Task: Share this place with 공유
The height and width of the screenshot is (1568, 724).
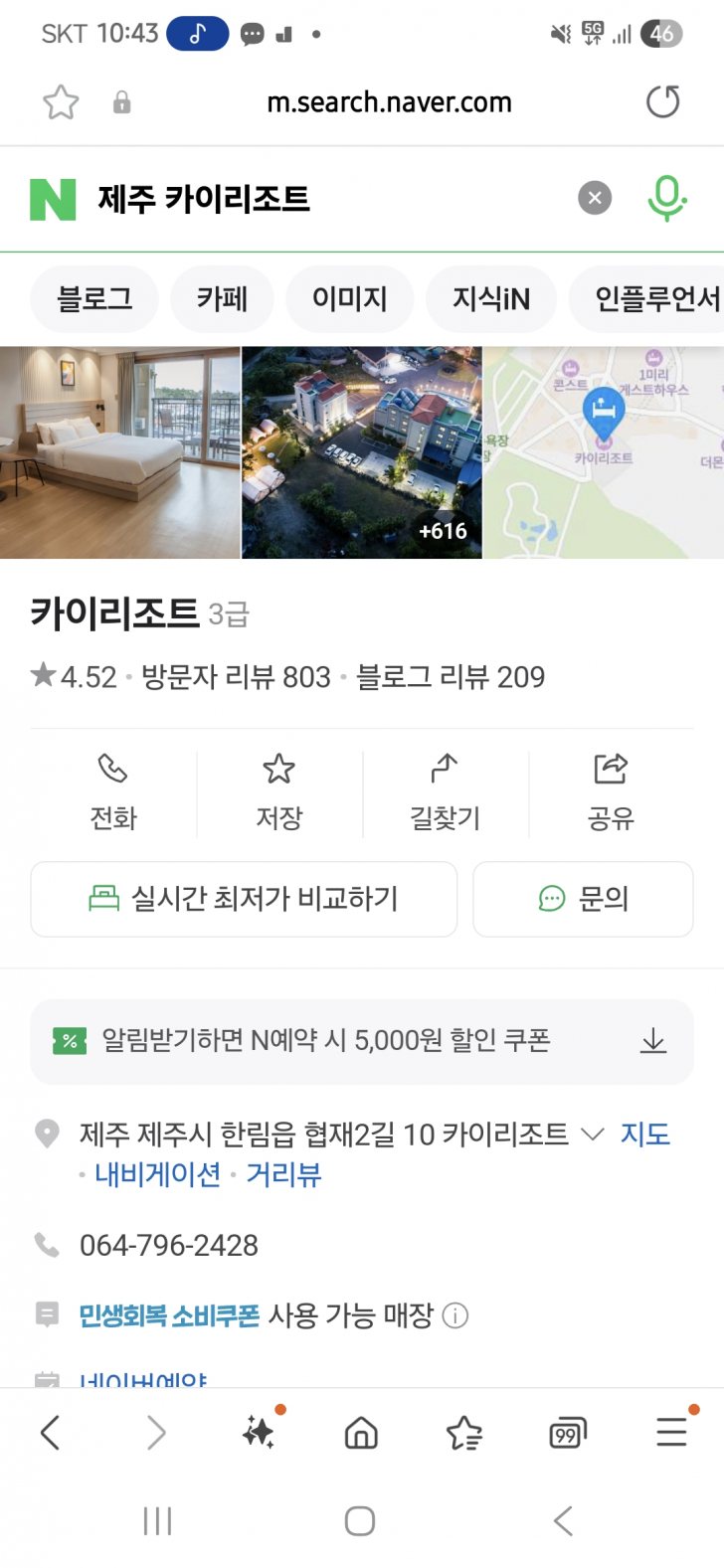Action: pos(611,791)
